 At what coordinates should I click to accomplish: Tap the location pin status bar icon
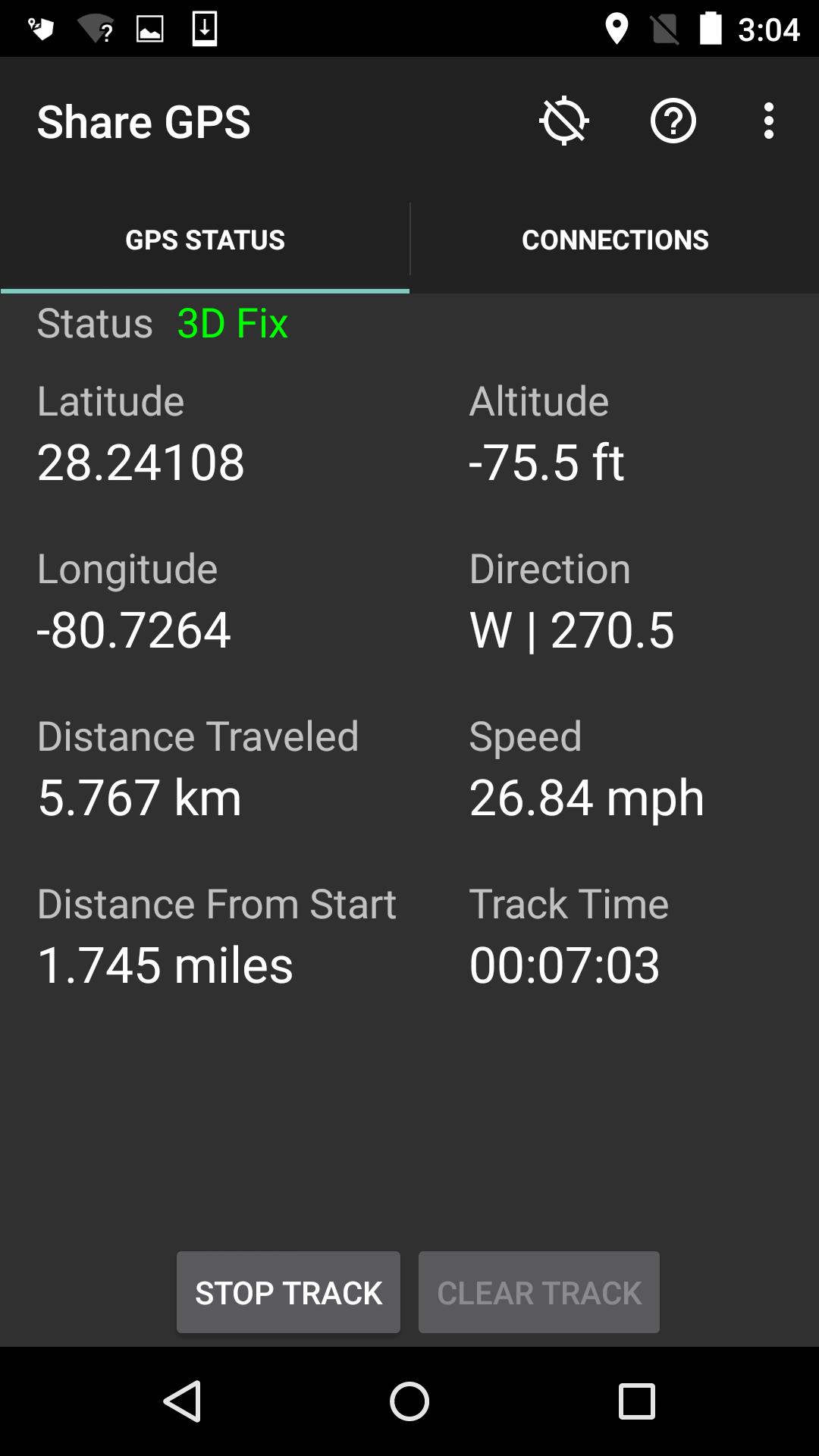coord(618,29)
